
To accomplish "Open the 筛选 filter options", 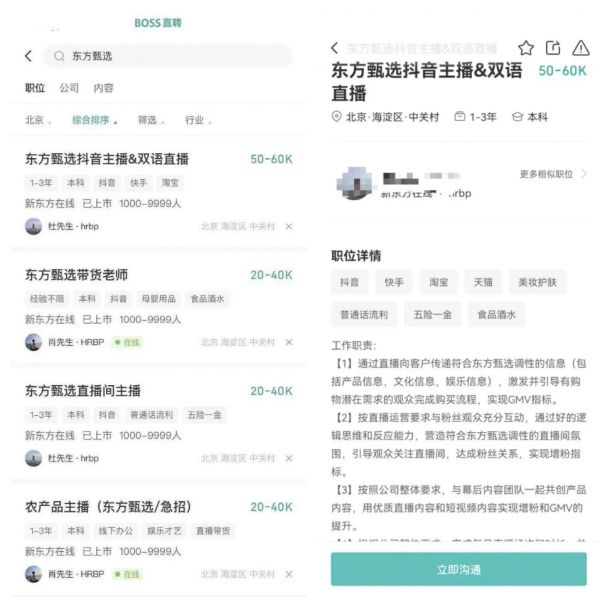I will pyautogui.click(x=150, y=120).
